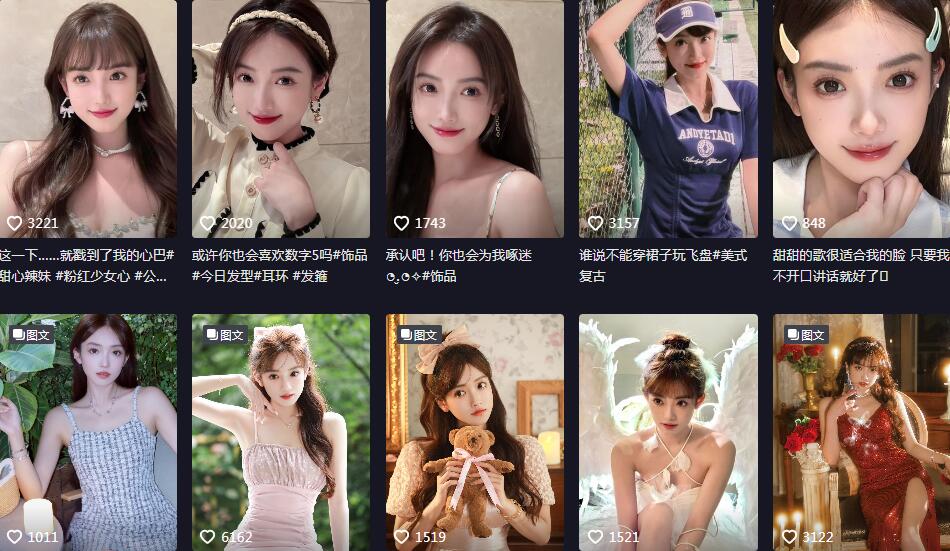The width and height of the screenshot is (950, 551).
Task: Open the photo post with 1011 likes
Action: point(88,430)
